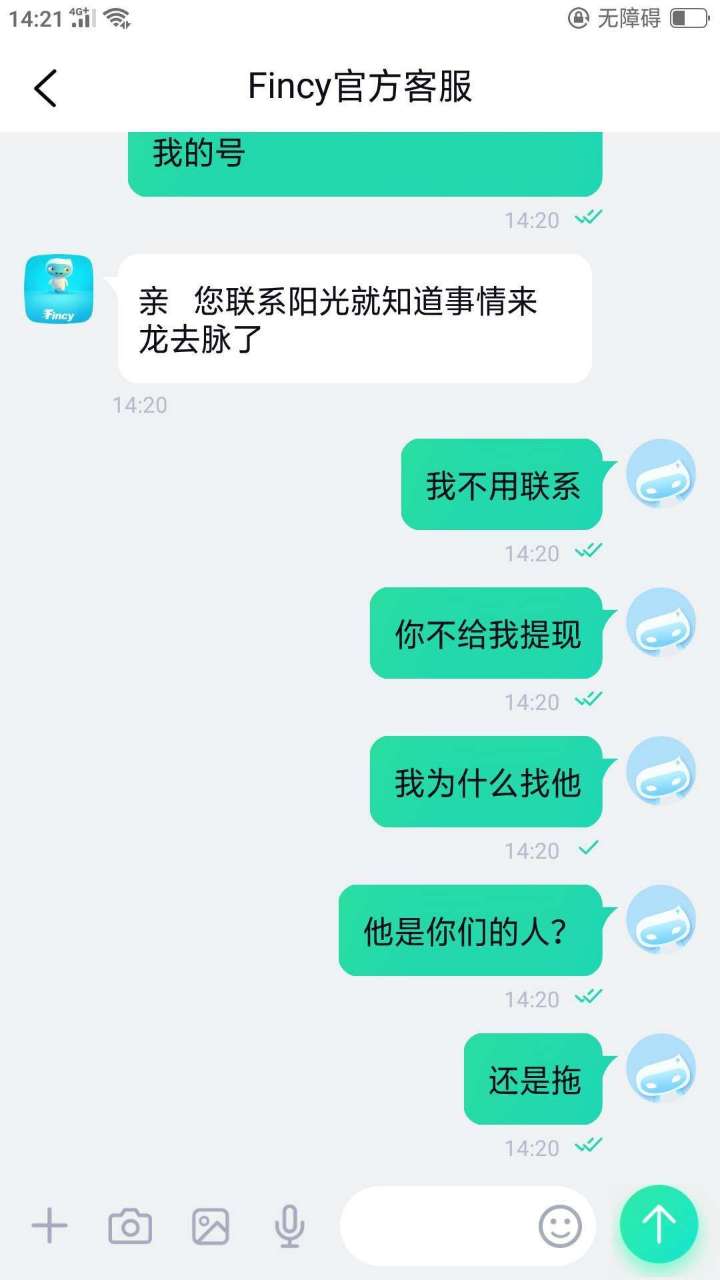Start voice input with the microphone
Screen dimensions: 720x1280
point(290,1225)
